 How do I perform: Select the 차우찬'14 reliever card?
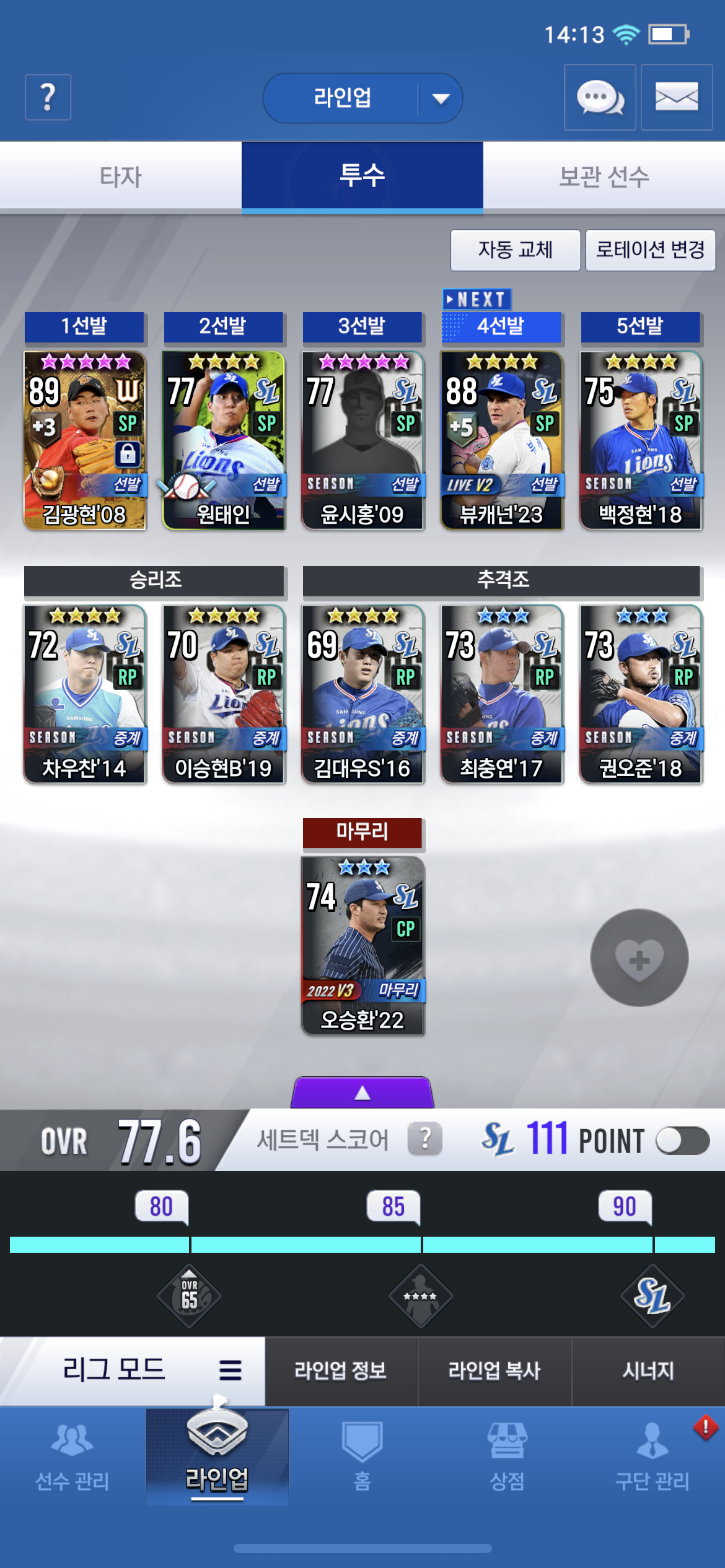85,694
